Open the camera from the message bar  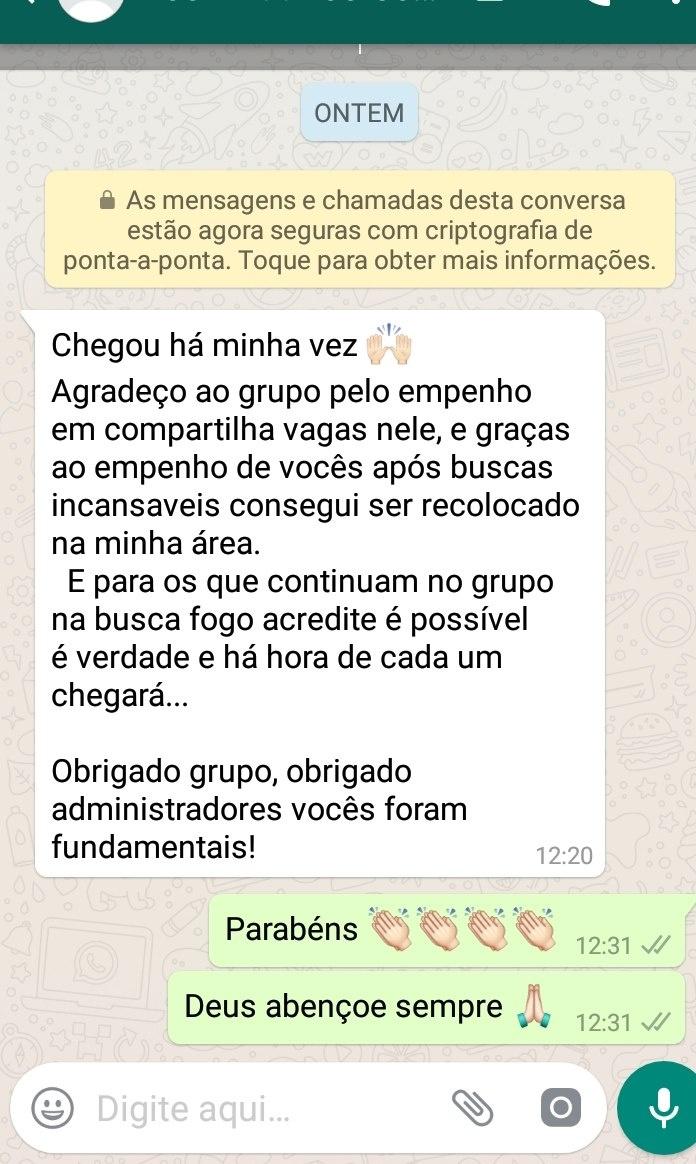coord(560,1108)
